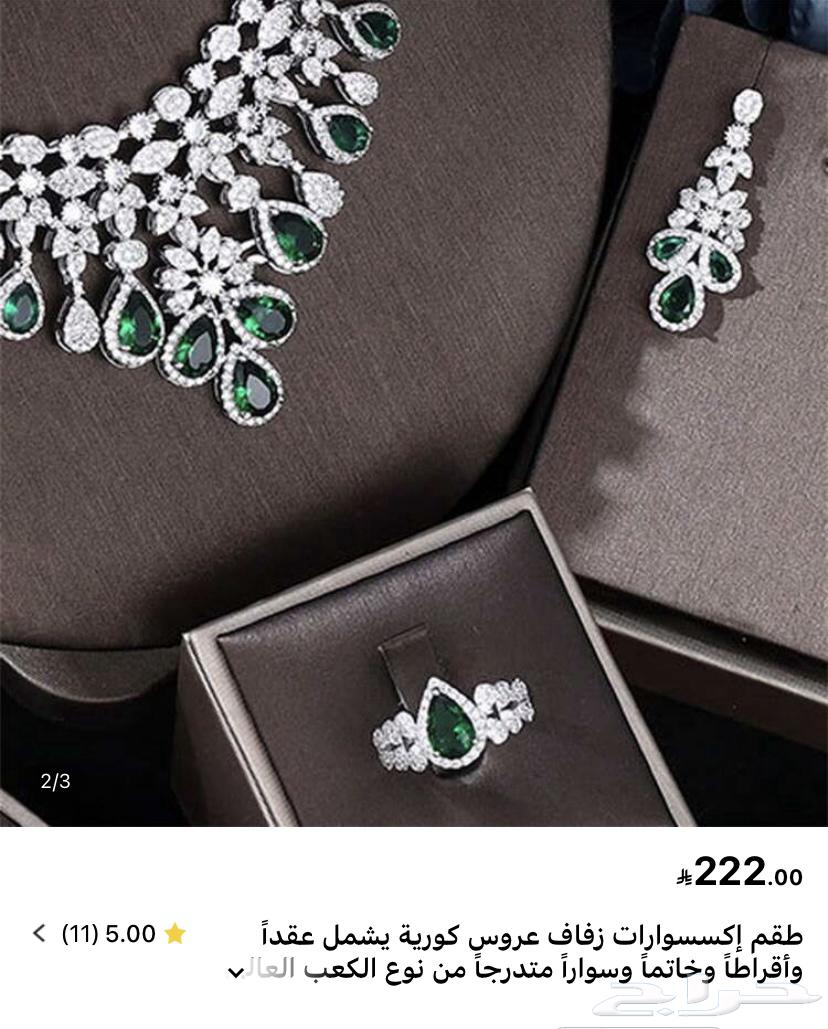Open the jewelry set product photo
The width and height of the screenshot is (828, 1029).
click(x=414, y=412)
